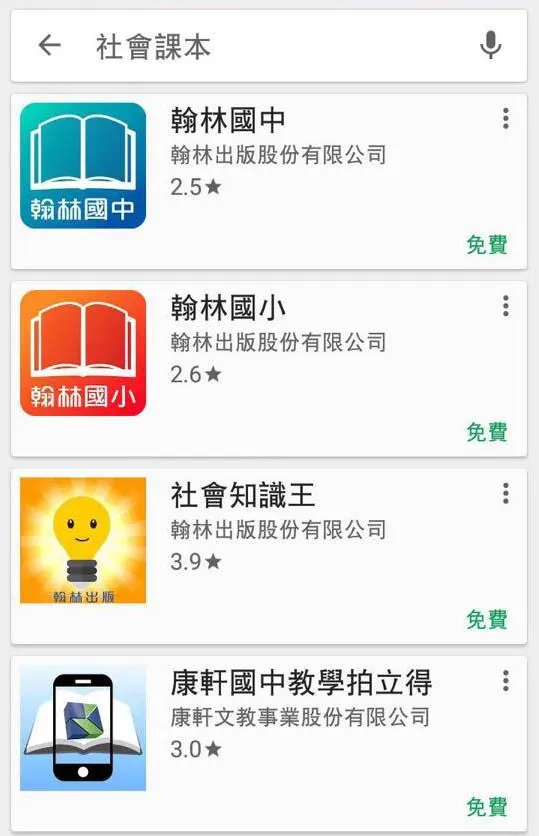Viewport: 539px width, 836px height.
Task: Start voice search with the microphone
Action: click(x=490, y=45)
